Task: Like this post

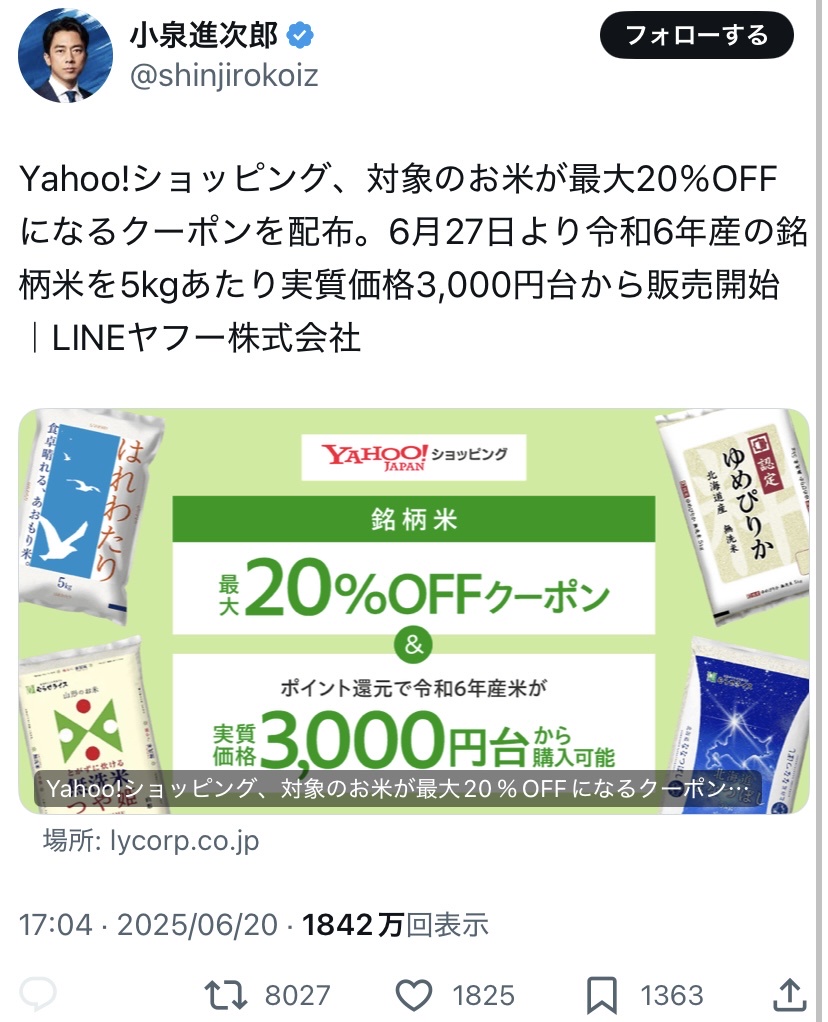Action: click(x=414, y=994)
